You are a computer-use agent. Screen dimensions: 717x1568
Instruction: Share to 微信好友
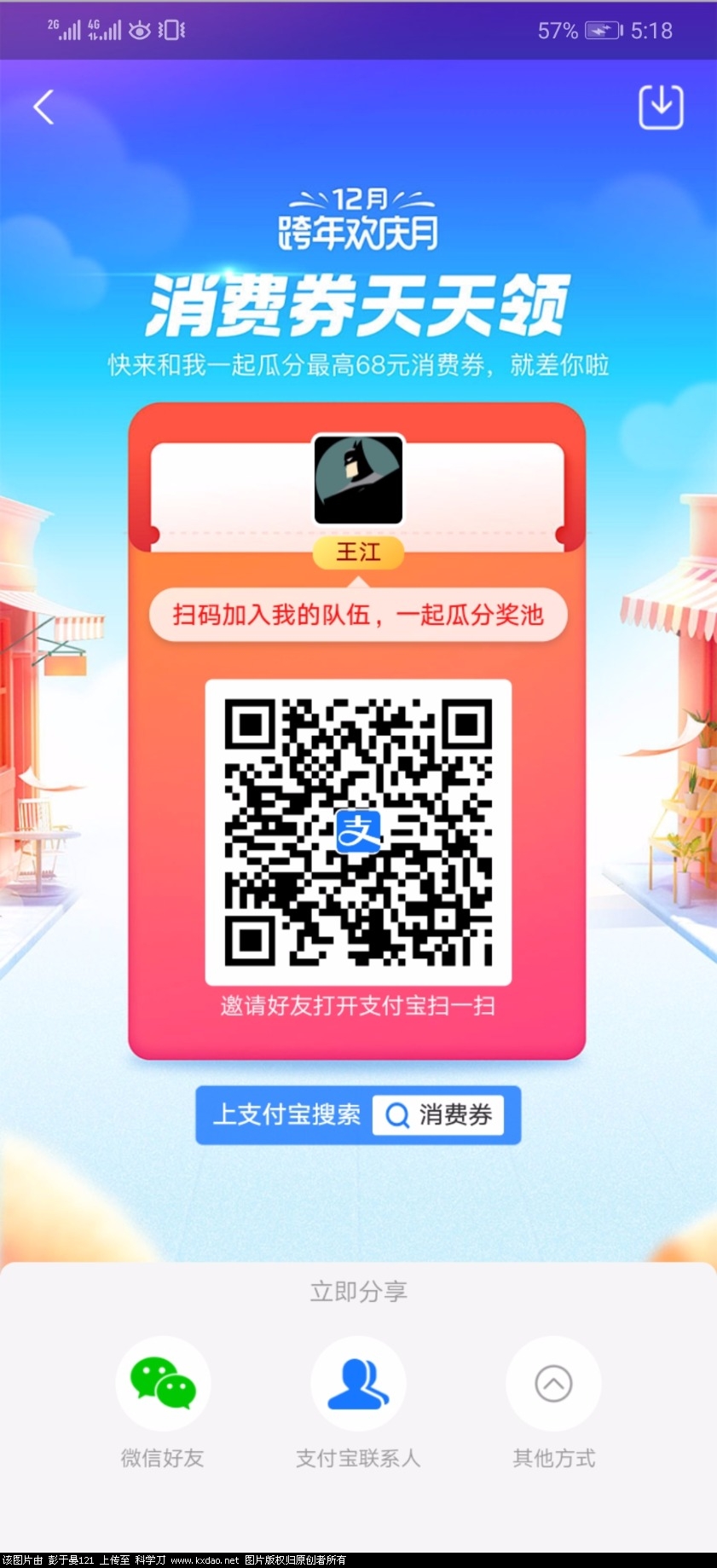pos(163,1383)
